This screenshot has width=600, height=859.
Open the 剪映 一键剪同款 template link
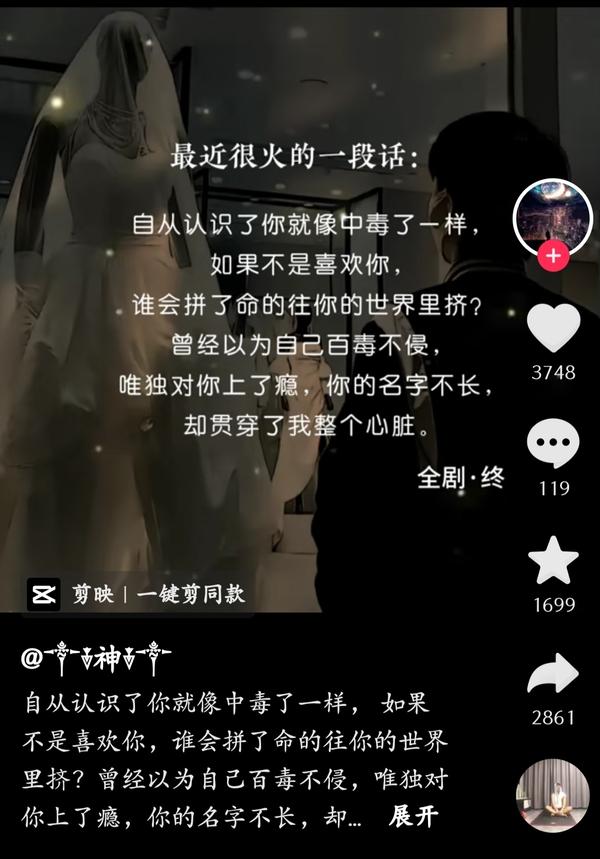coord(139,594)
